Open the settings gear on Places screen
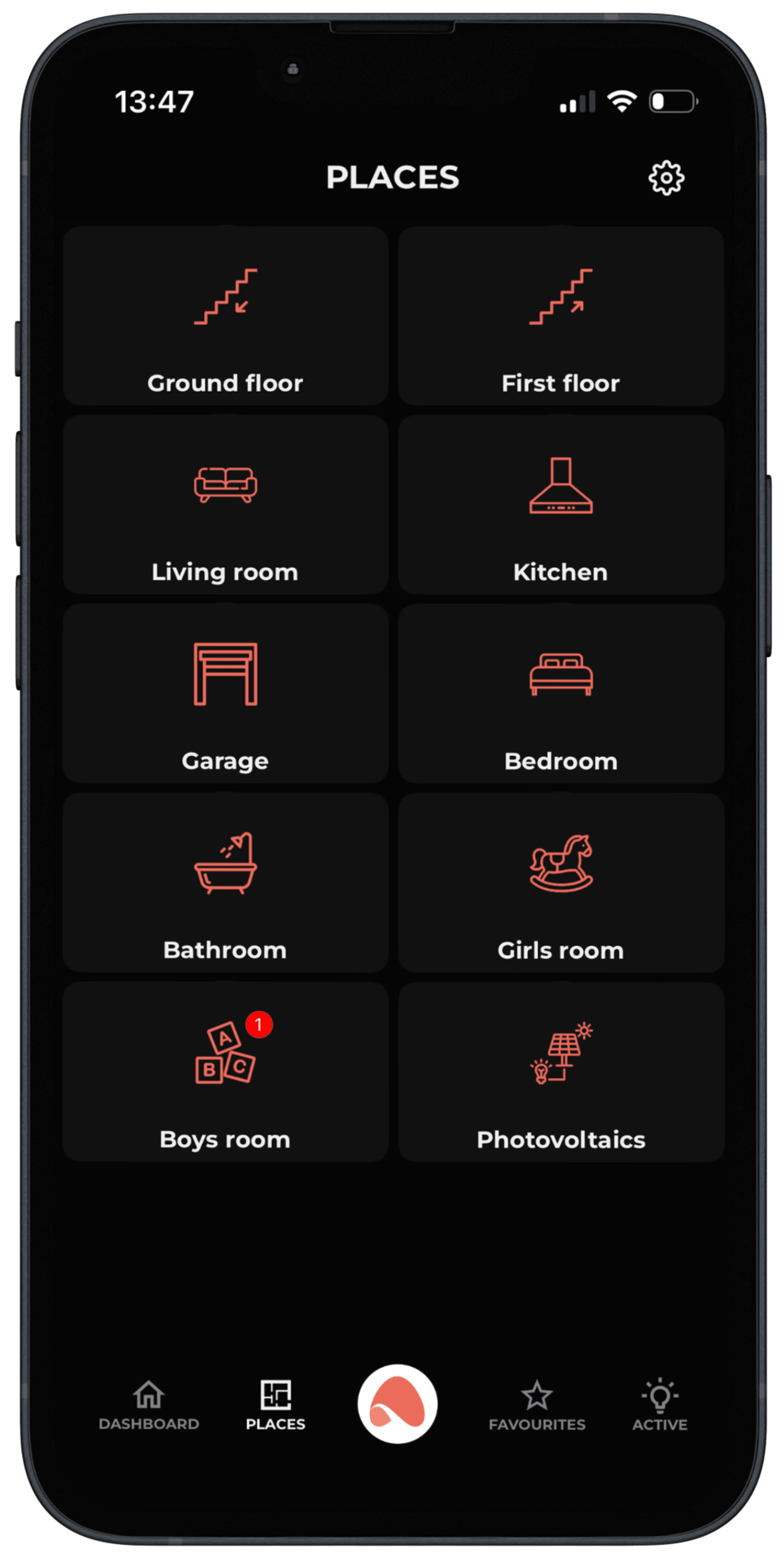 pos(667,177)
